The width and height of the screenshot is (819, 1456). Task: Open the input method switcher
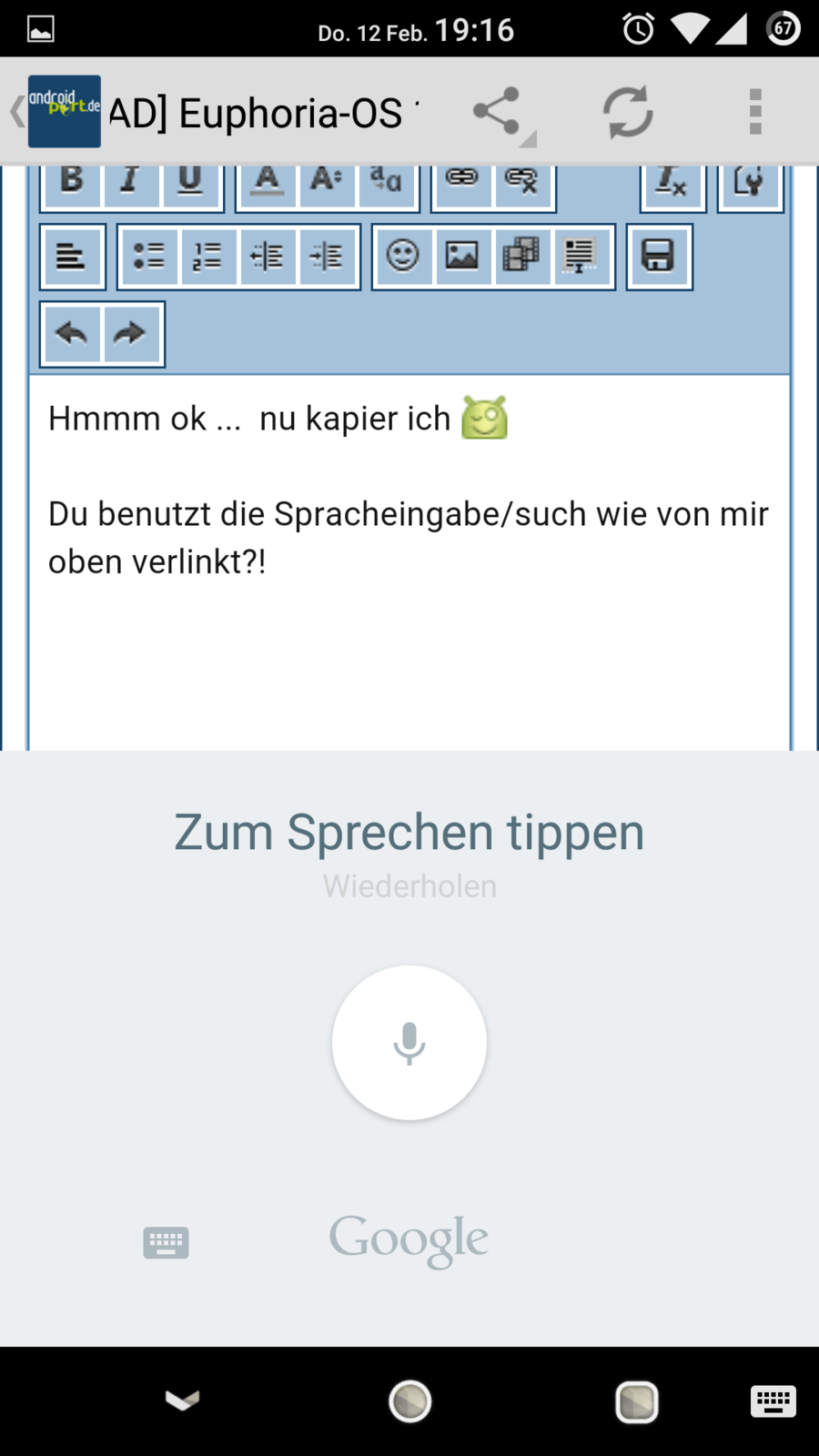[773, 1401]
